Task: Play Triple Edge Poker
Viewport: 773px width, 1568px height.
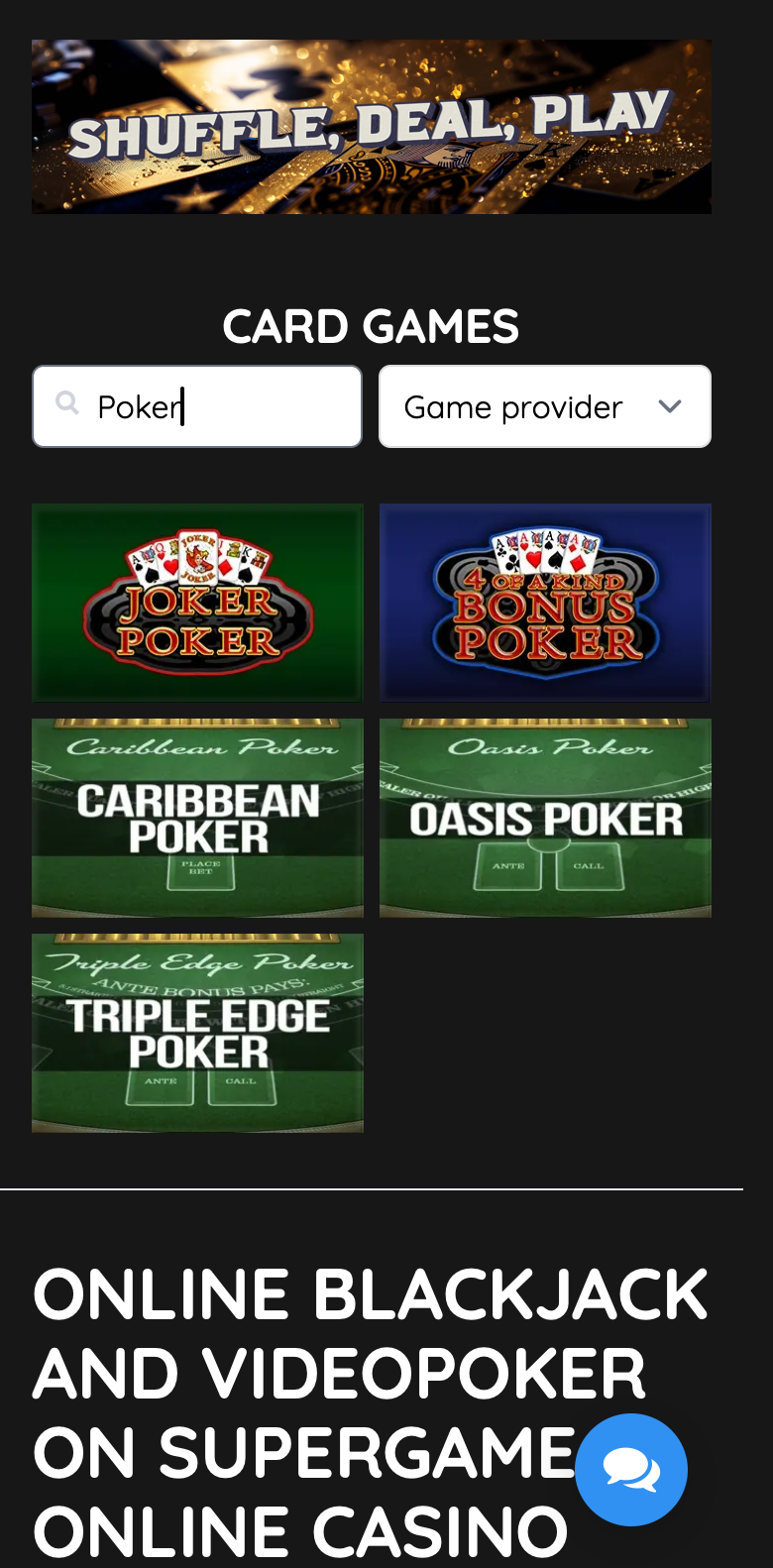Action: (x=197, y=1033)
